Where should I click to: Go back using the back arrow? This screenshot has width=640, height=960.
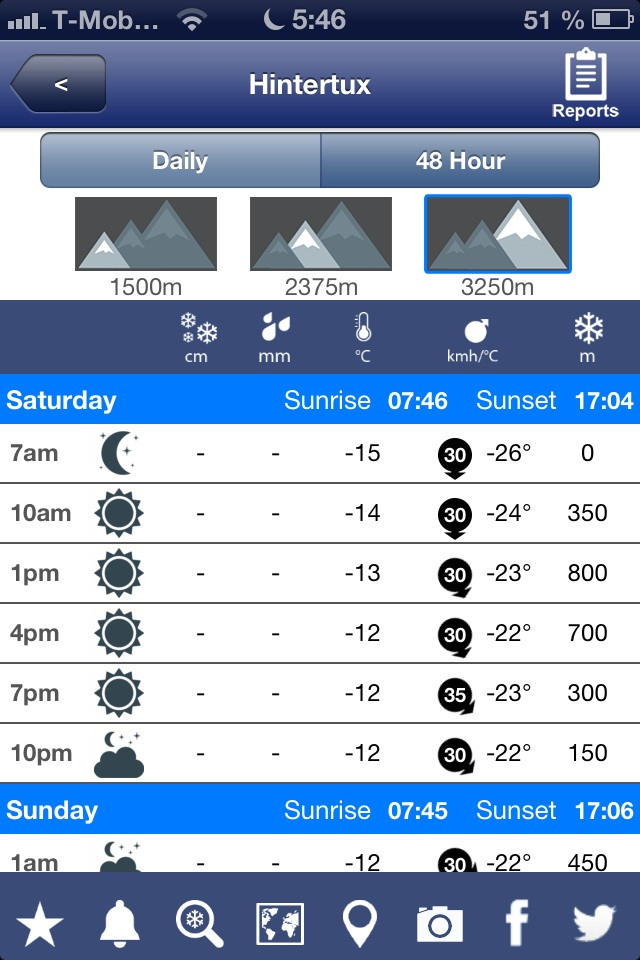click(x=58, y=84)
